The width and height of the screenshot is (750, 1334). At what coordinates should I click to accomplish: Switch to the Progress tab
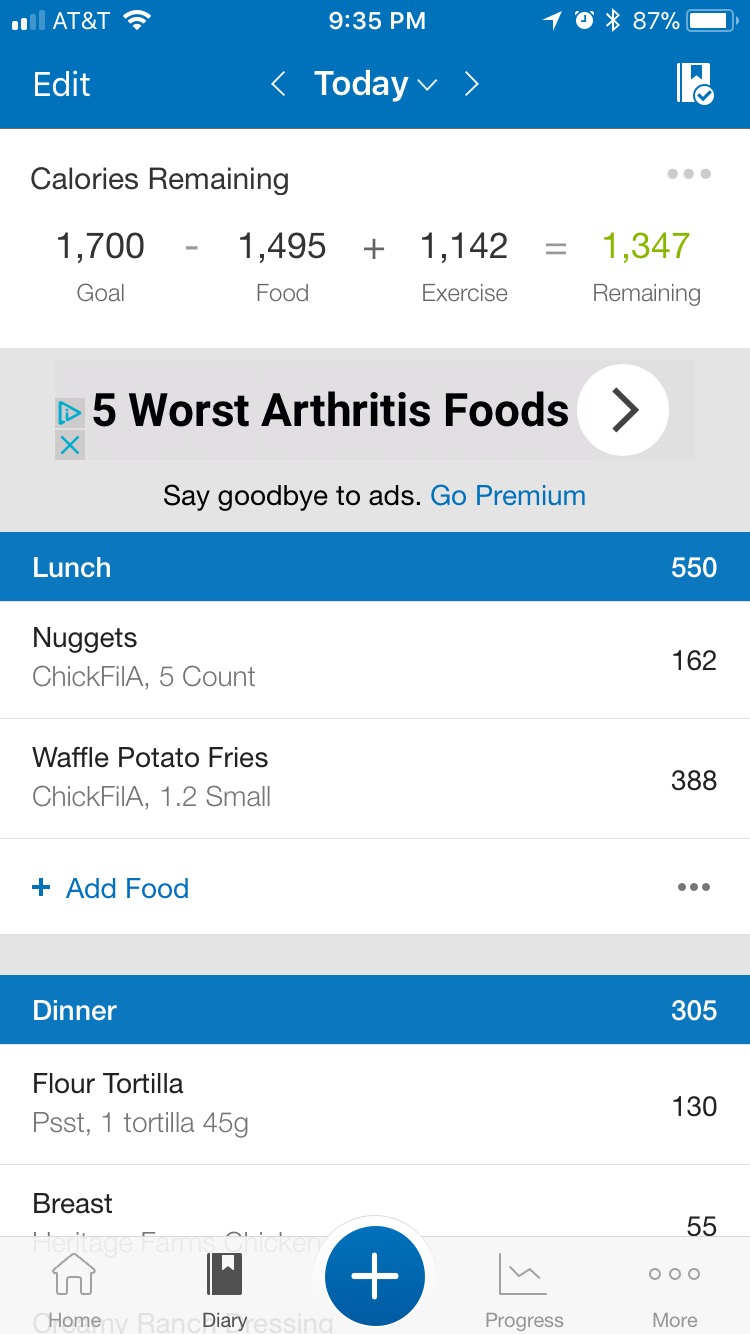pyautogui.click(x=524, y=1289)
